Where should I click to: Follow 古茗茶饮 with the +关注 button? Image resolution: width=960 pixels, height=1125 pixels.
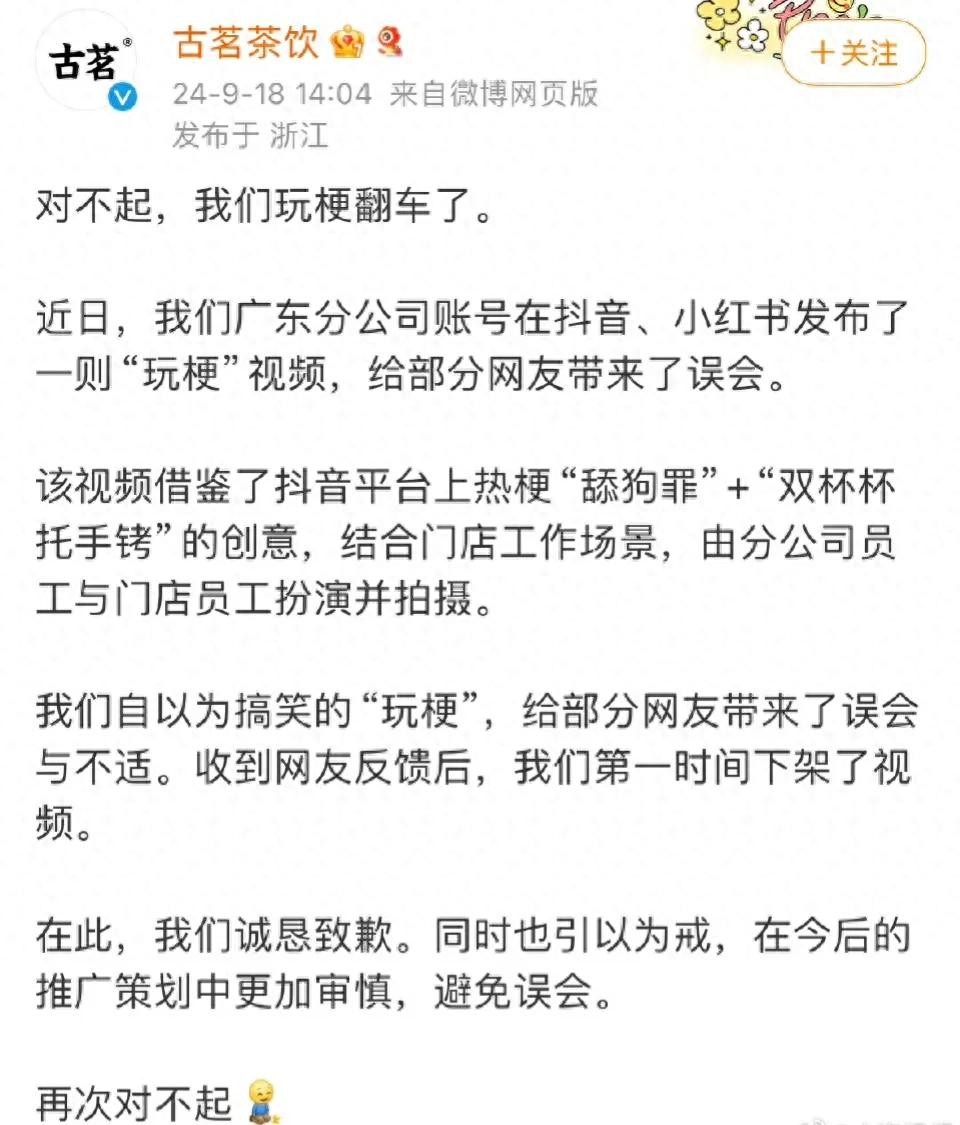click(x=853, y=52)
